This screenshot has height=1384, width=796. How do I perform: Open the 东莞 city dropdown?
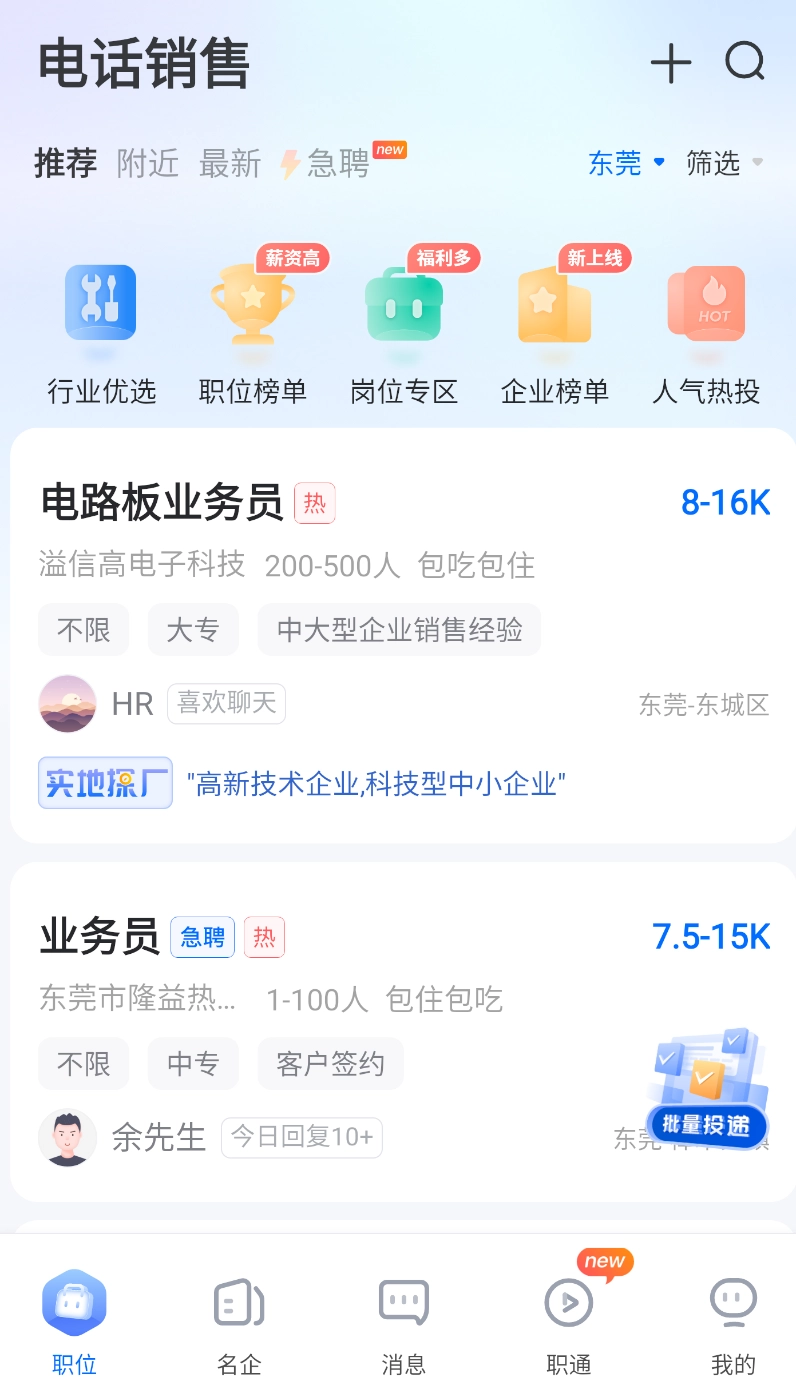(626, 163)
